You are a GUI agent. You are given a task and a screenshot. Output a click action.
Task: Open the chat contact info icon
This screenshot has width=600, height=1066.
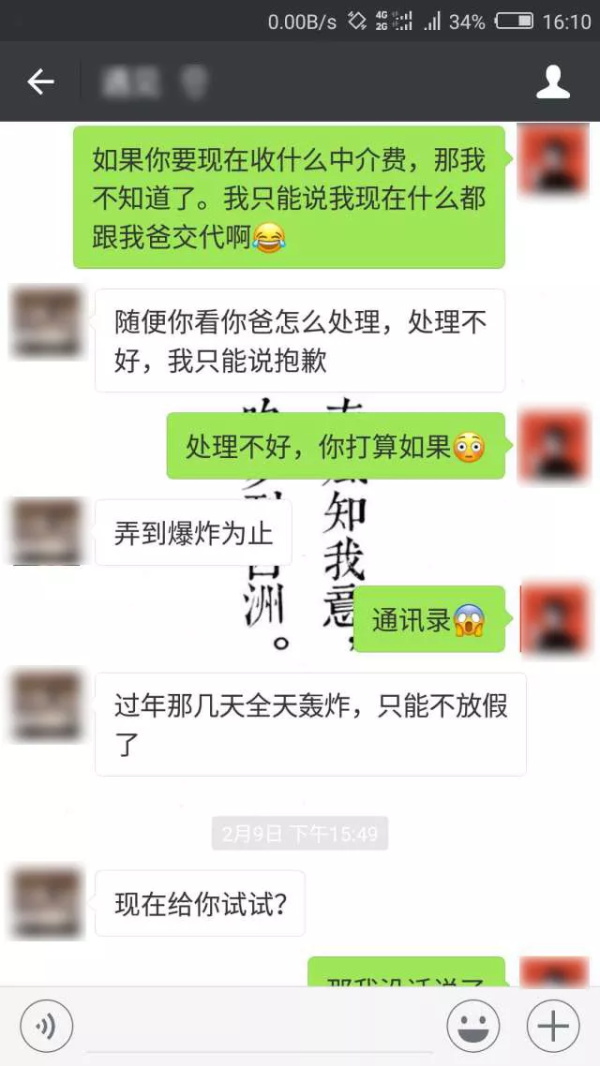[553, 82]
